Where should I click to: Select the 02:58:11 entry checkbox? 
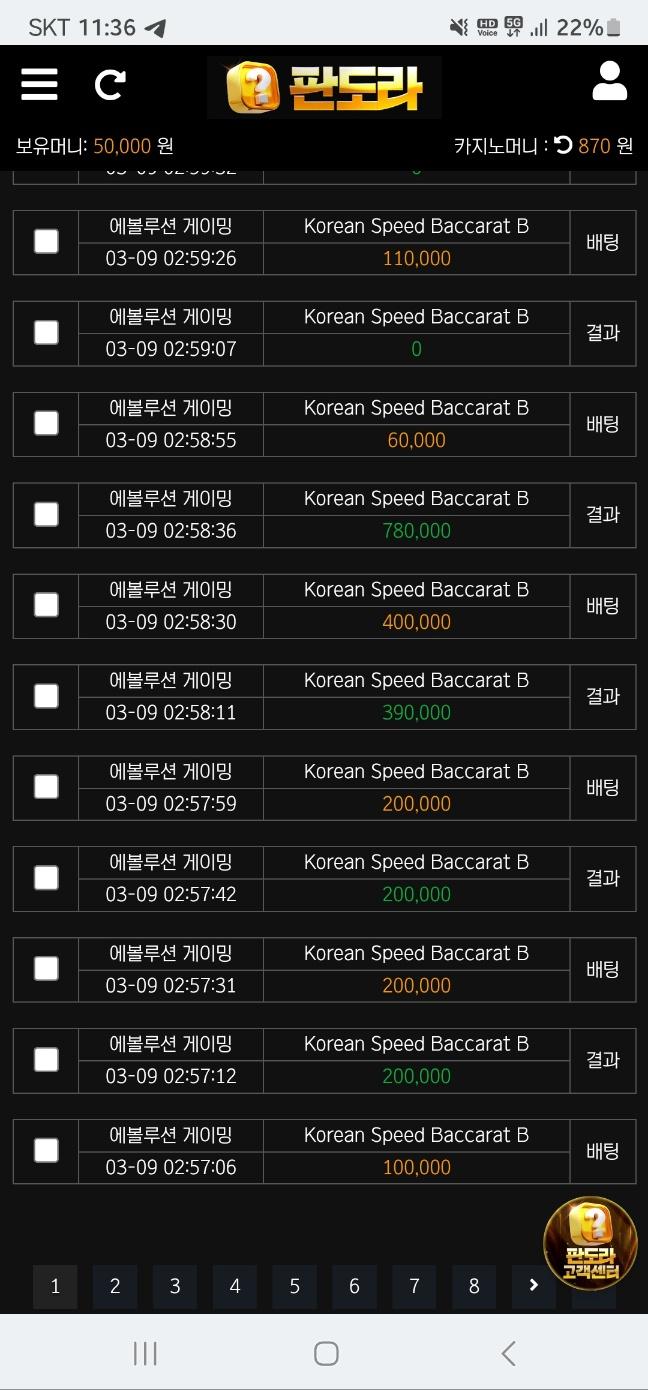pos(46,696)
